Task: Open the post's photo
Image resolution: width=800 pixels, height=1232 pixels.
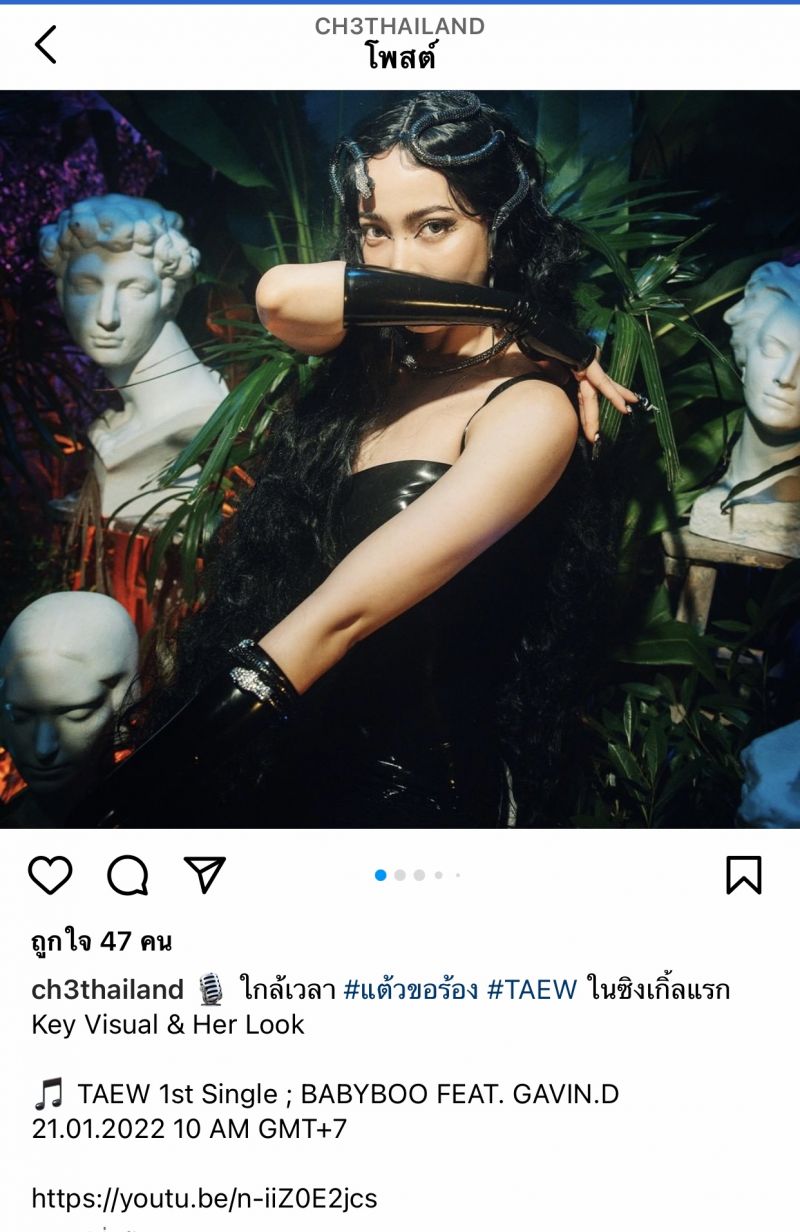Action: (x=400, y=460)
